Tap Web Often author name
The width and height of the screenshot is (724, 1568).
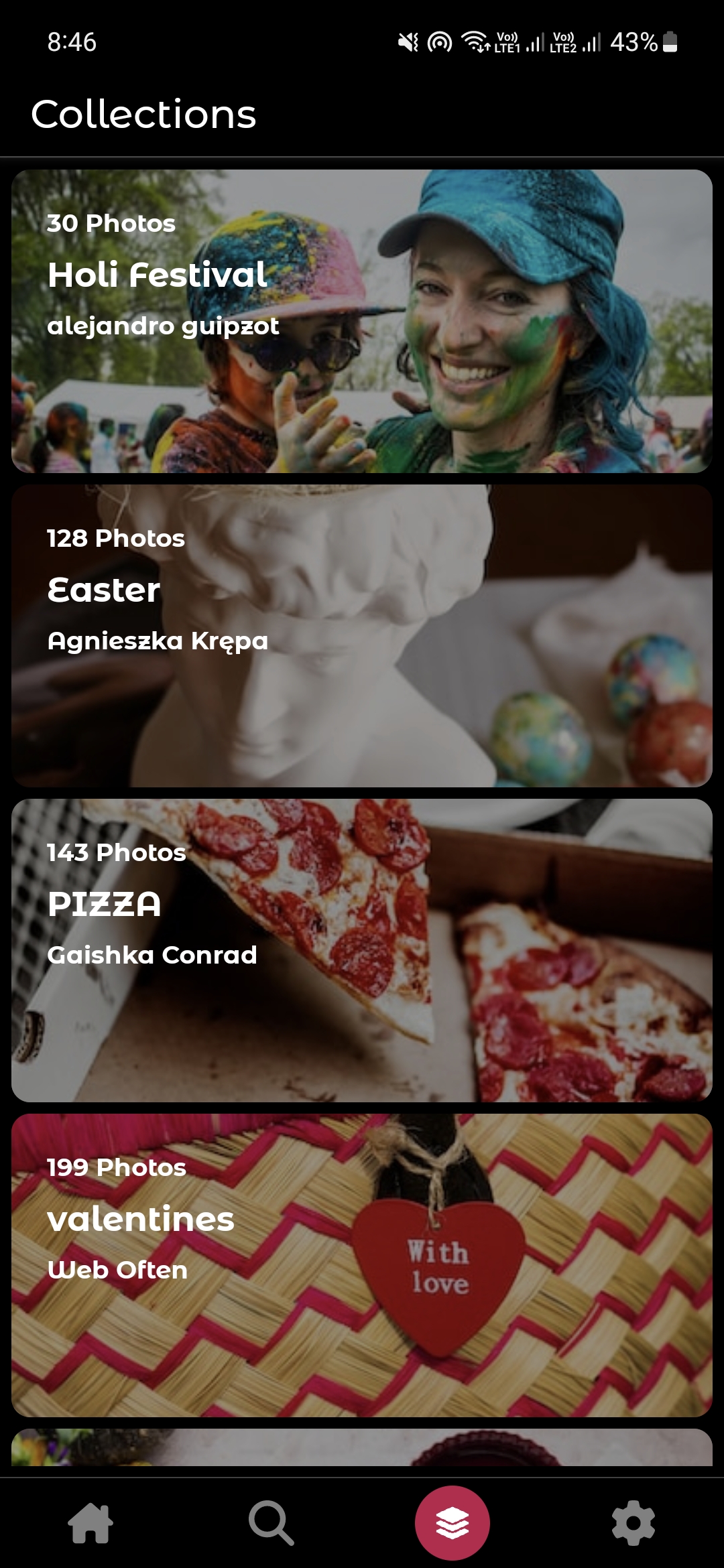coord(119,1270)
